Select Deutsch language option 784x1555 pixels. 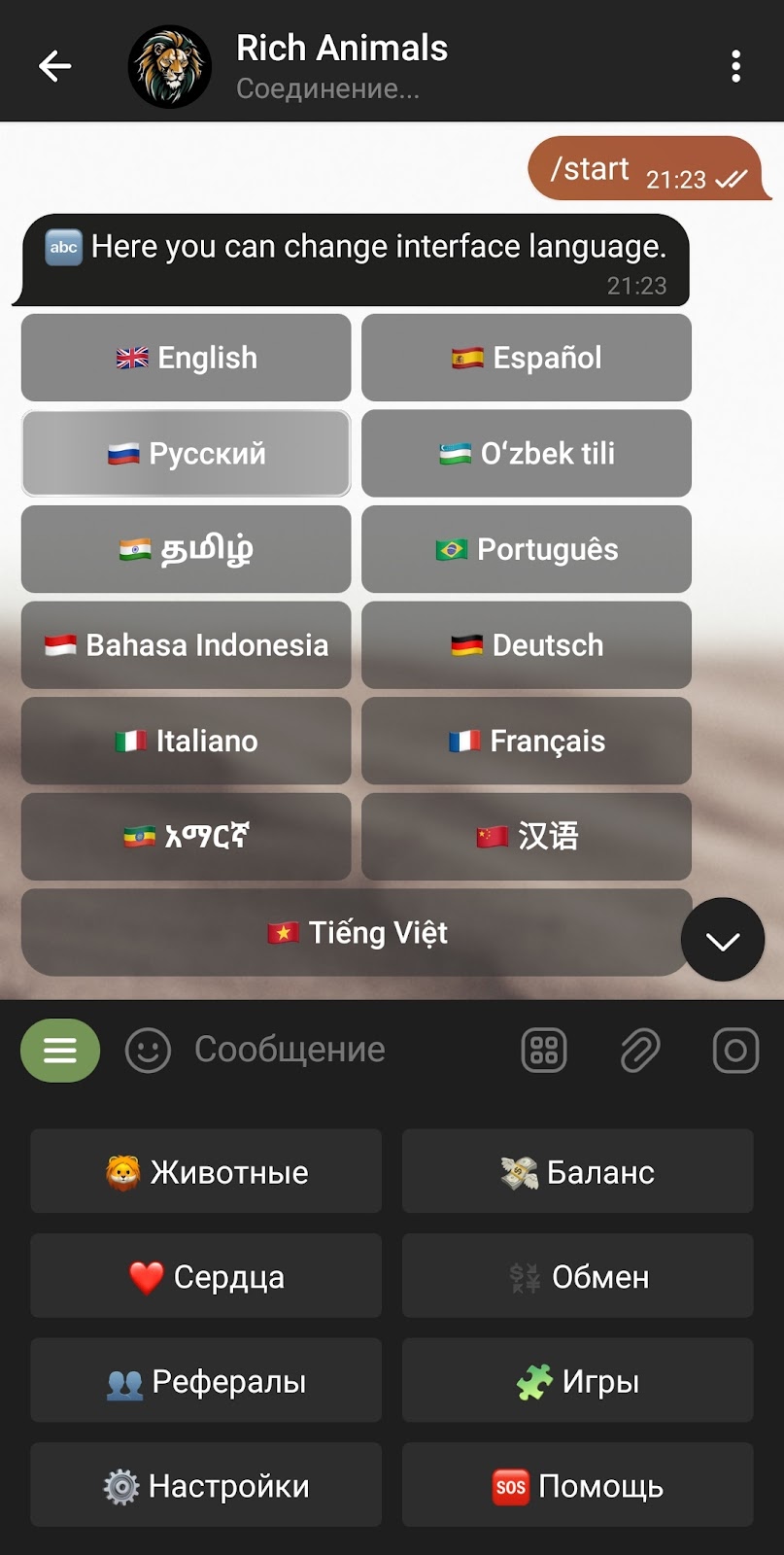(x=526, y=645)
